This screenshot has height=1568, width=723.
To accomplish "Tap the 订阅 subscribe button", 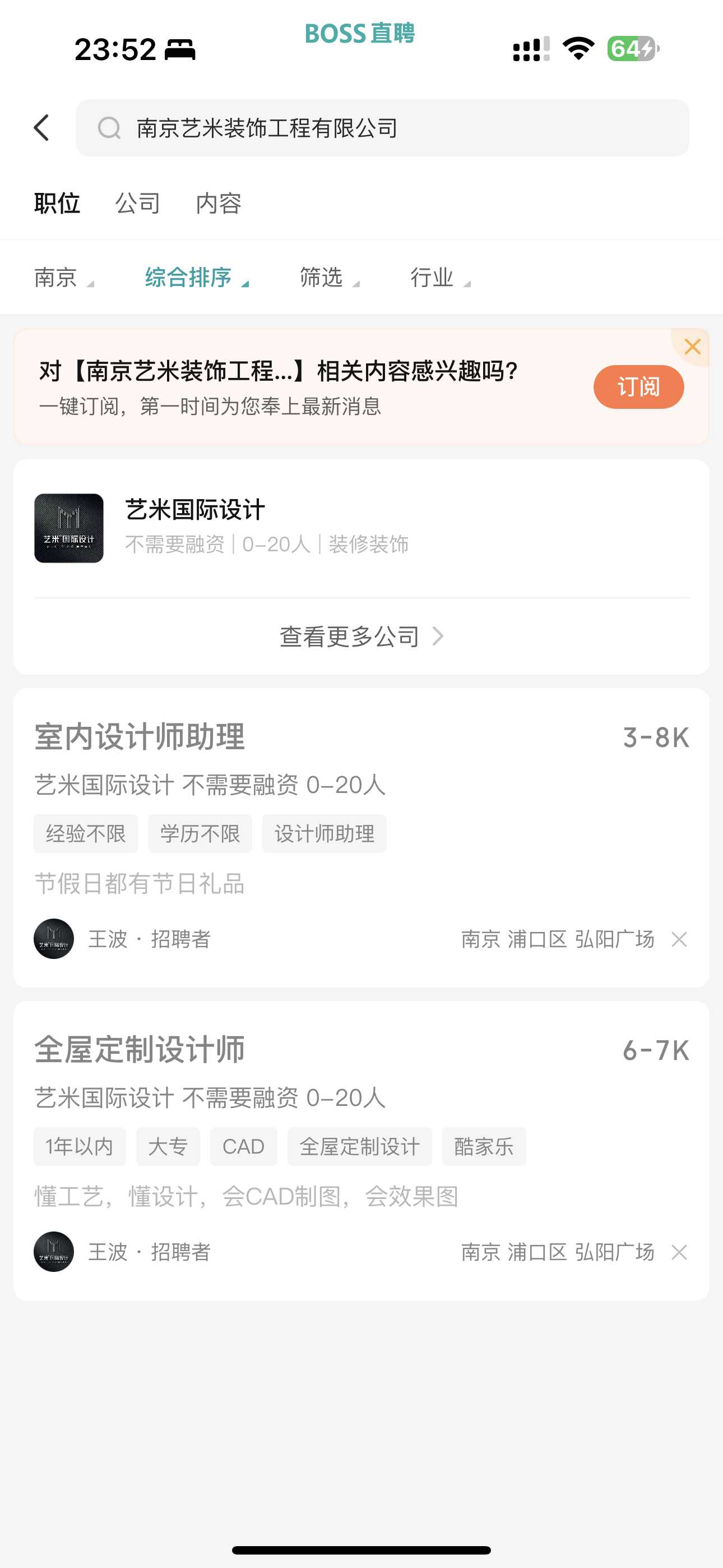I will pos(638,387).
